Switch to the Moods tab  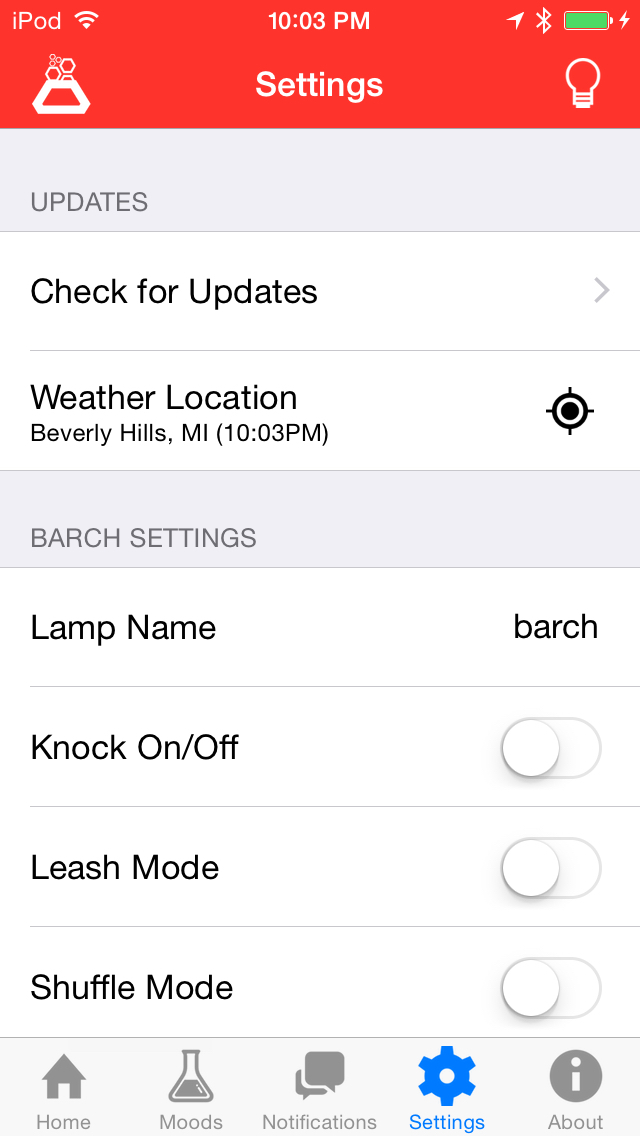[x=191, y=1091]
